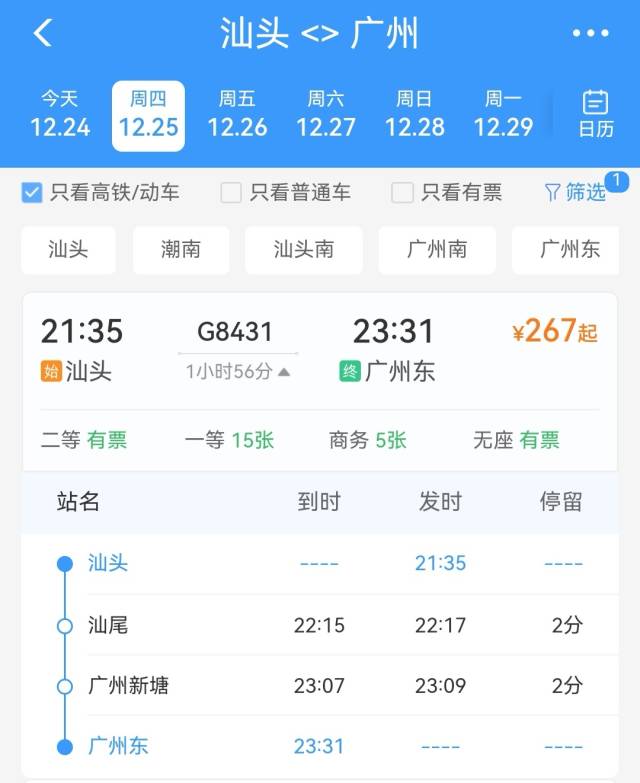Switch to 周五 12.26 date

pyautogui.click(x=237, y=114)
